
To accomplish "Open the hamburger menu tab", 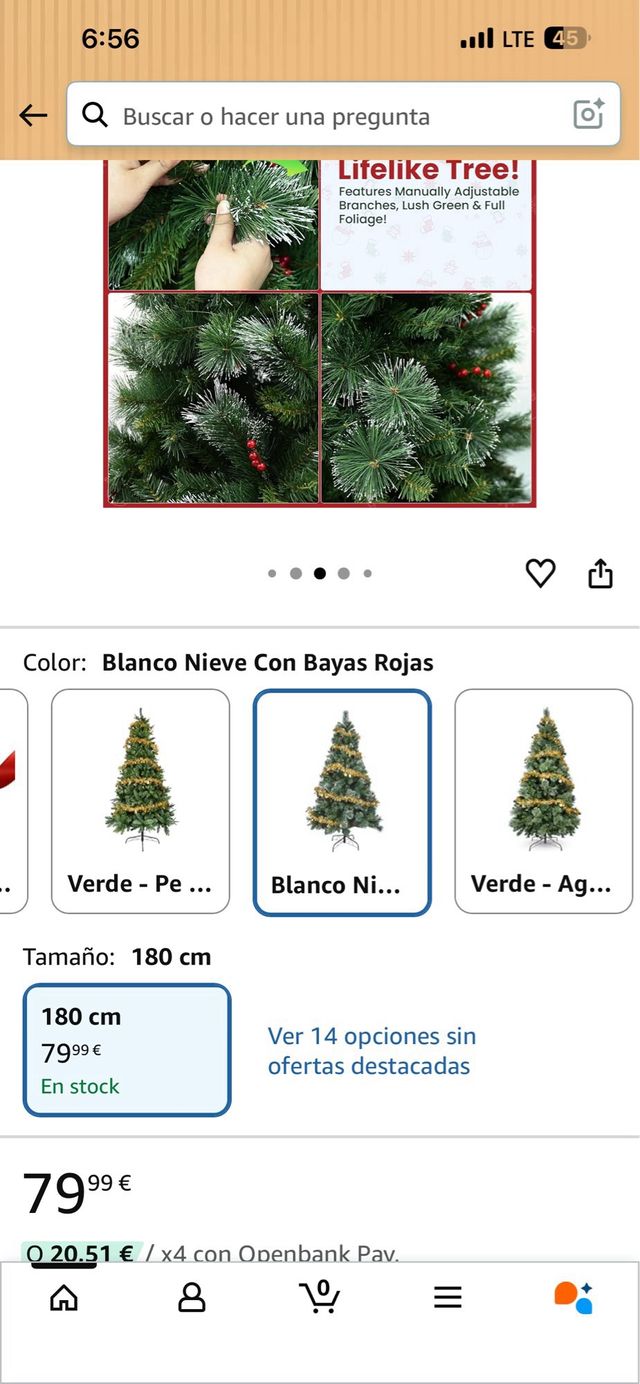I will pos(448,1298).
